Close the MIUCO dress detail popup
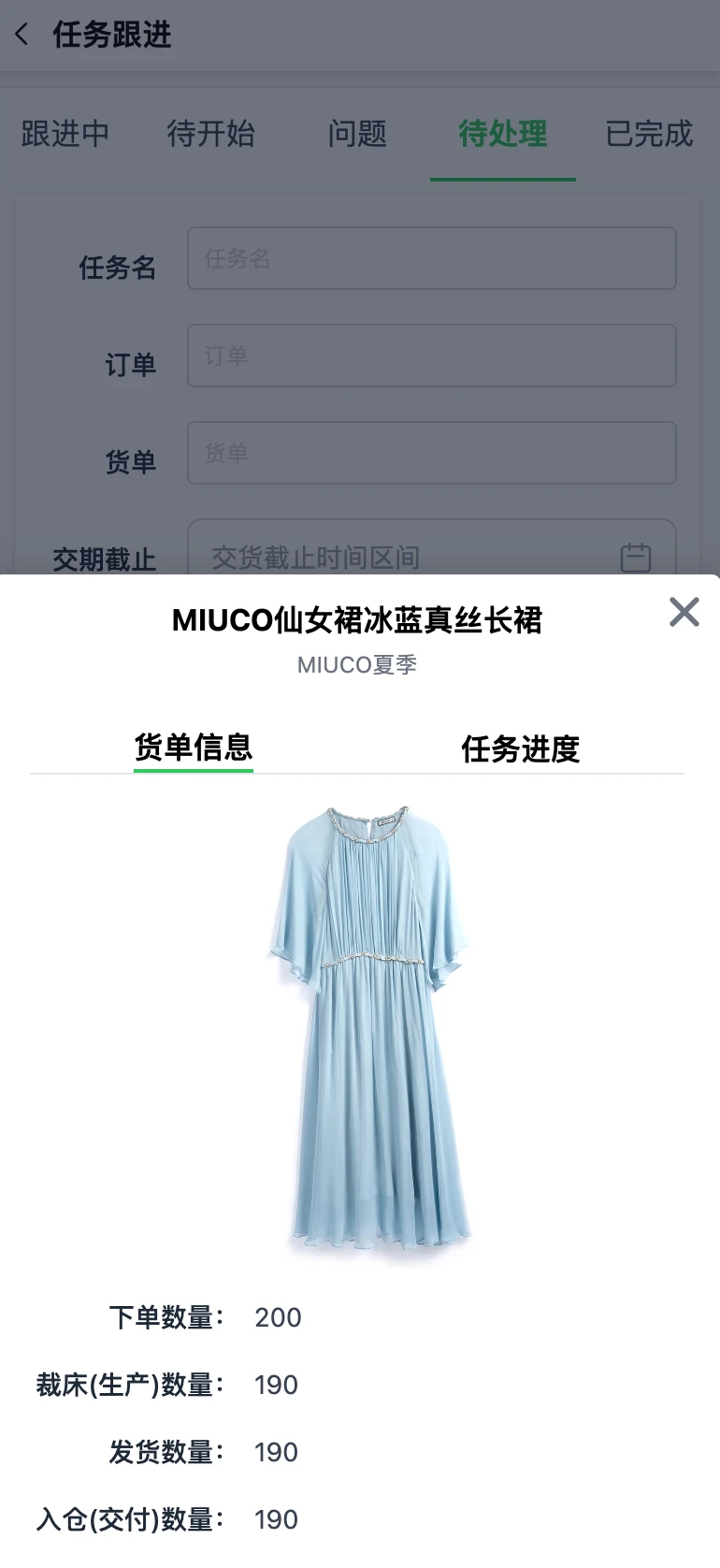This screenshot has height=1568, width=720. (x=684, y=612)
